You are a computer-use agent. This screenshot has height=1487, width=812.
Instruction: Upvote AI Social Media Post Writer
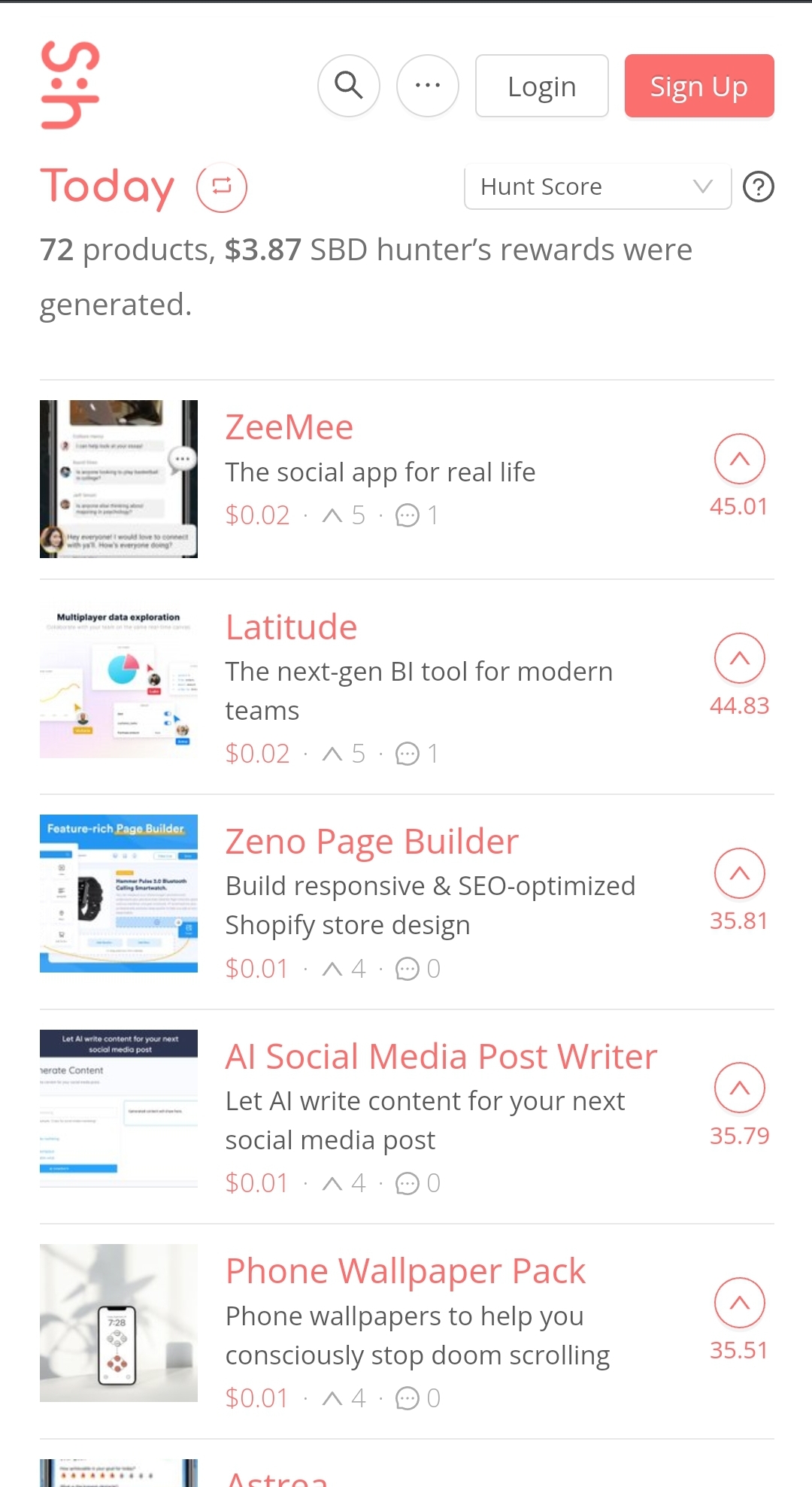pos(740,1088)
